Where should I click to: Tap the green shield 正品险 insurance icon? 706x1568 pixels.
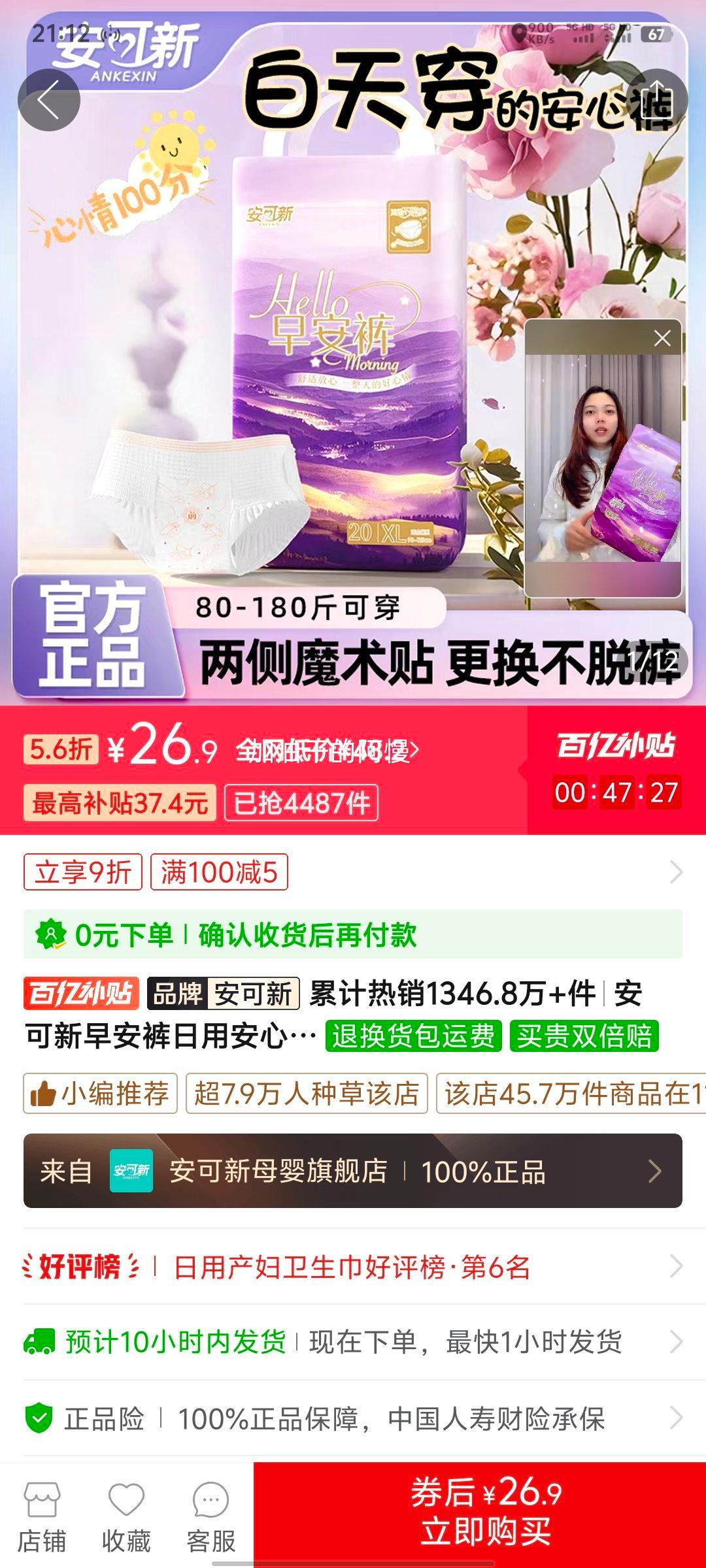coord(38,1419)
